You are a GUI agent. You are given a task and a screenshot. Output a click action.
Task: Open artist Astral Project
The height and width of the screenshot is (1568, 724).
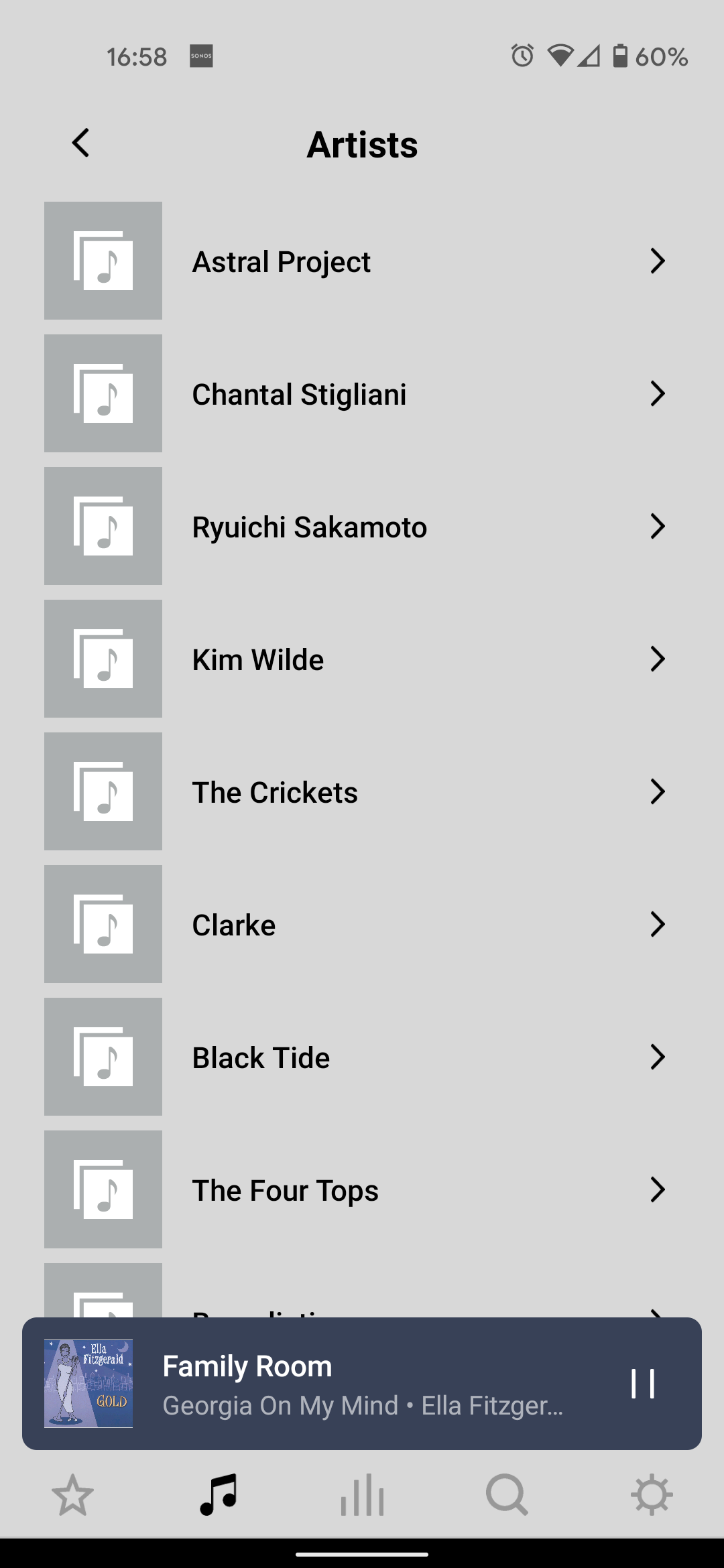[362, 261]
